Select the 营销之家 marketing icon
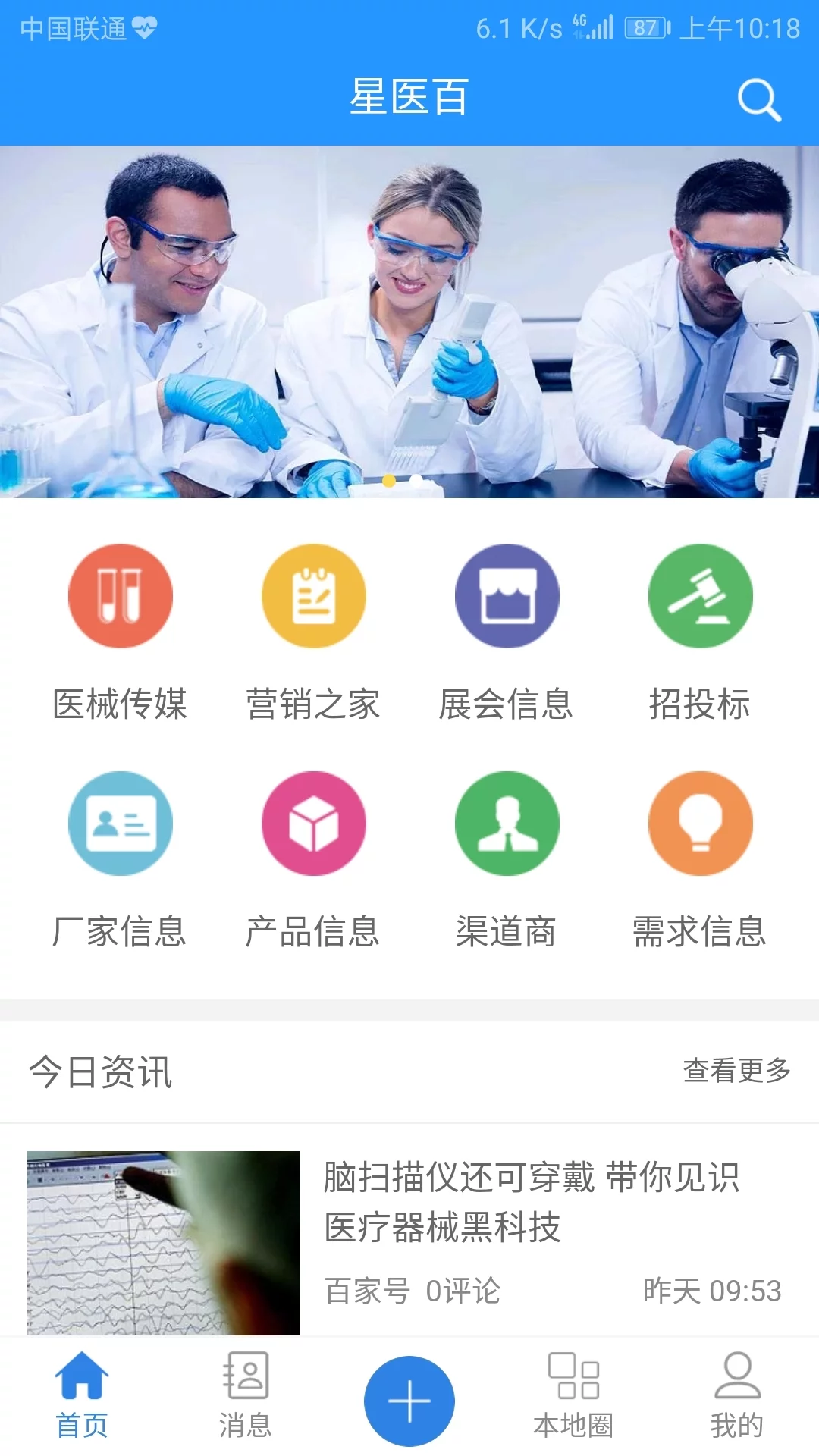 pos(313,596)
